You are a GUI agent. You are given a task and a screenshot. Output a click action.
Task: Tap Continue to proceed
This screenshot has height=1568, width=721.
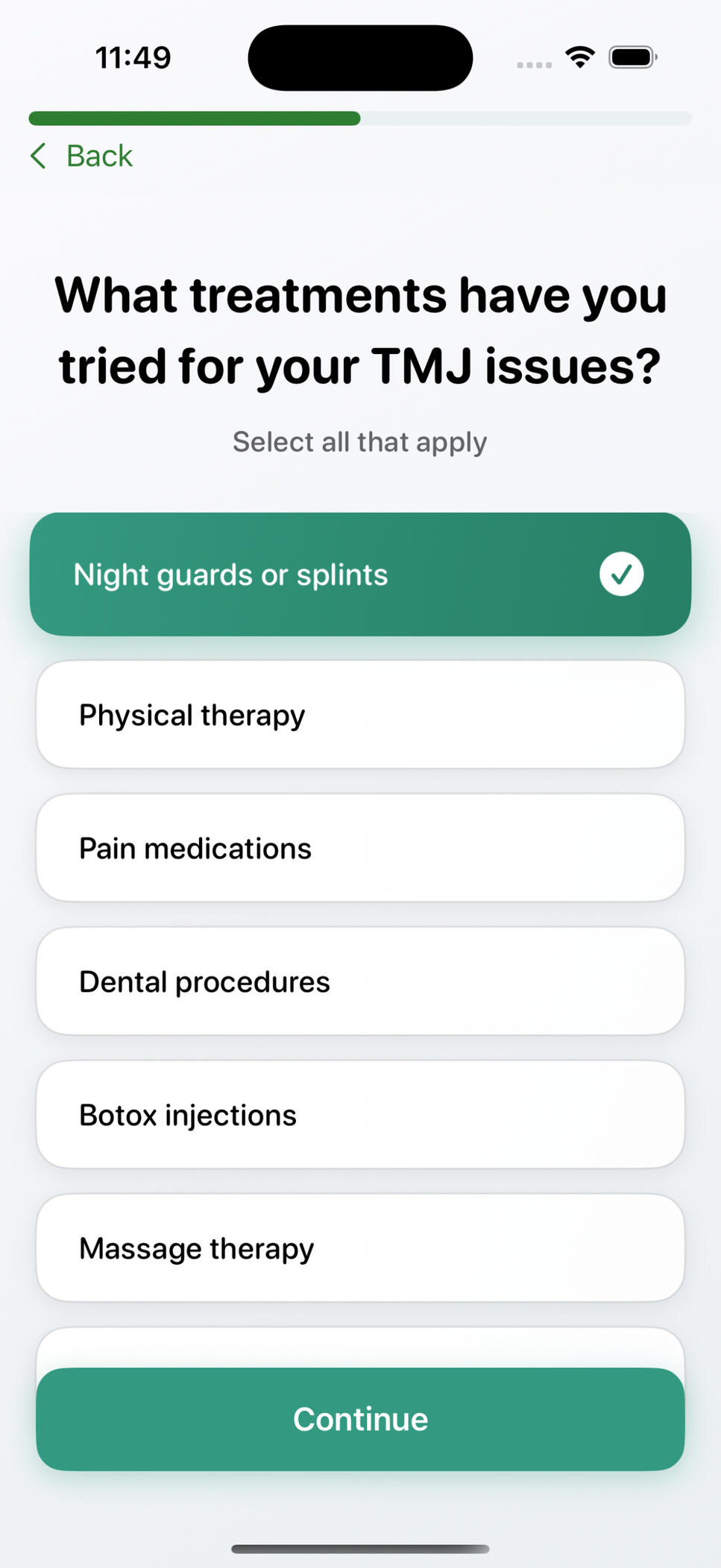pos(360,1419)
